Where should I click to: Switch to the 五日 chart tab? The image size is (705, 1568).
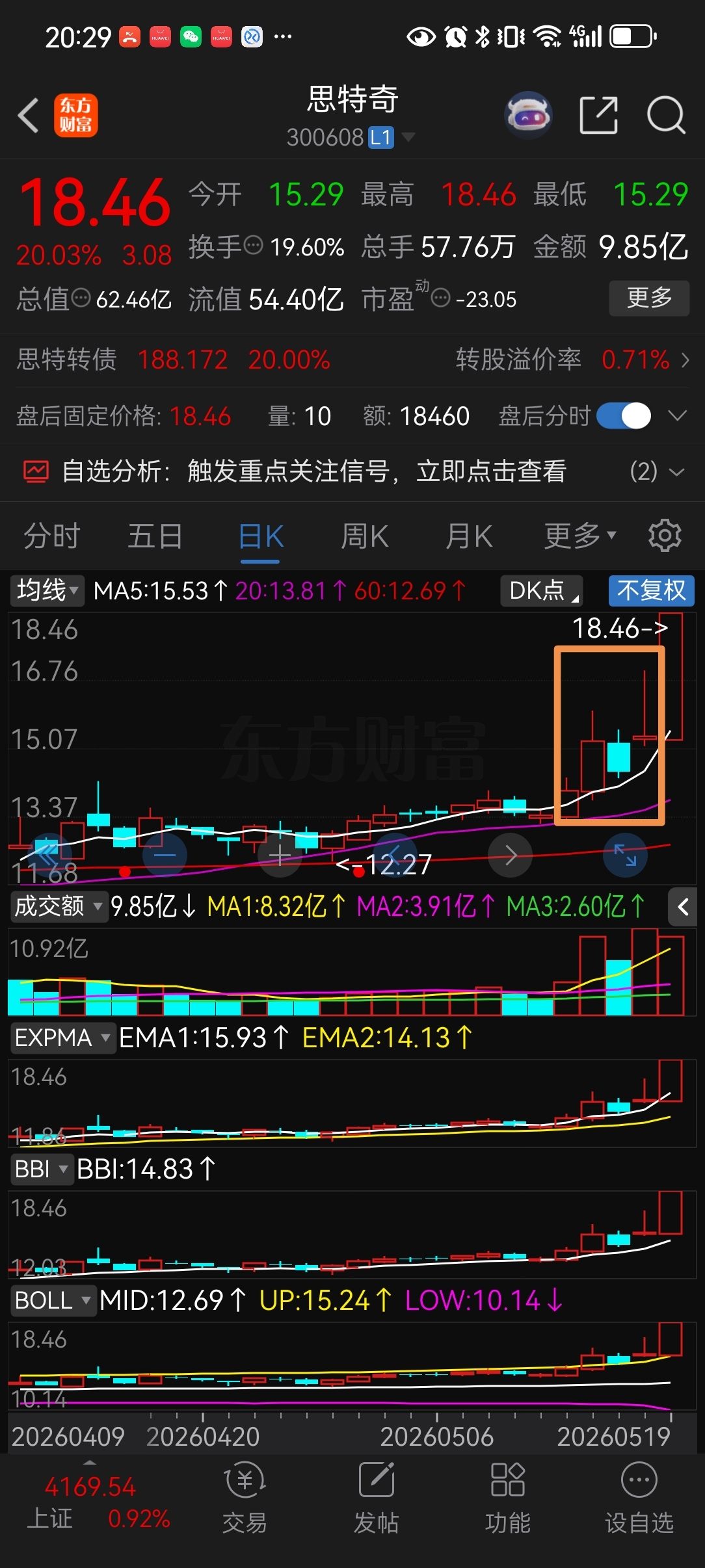tap(155, 537)
